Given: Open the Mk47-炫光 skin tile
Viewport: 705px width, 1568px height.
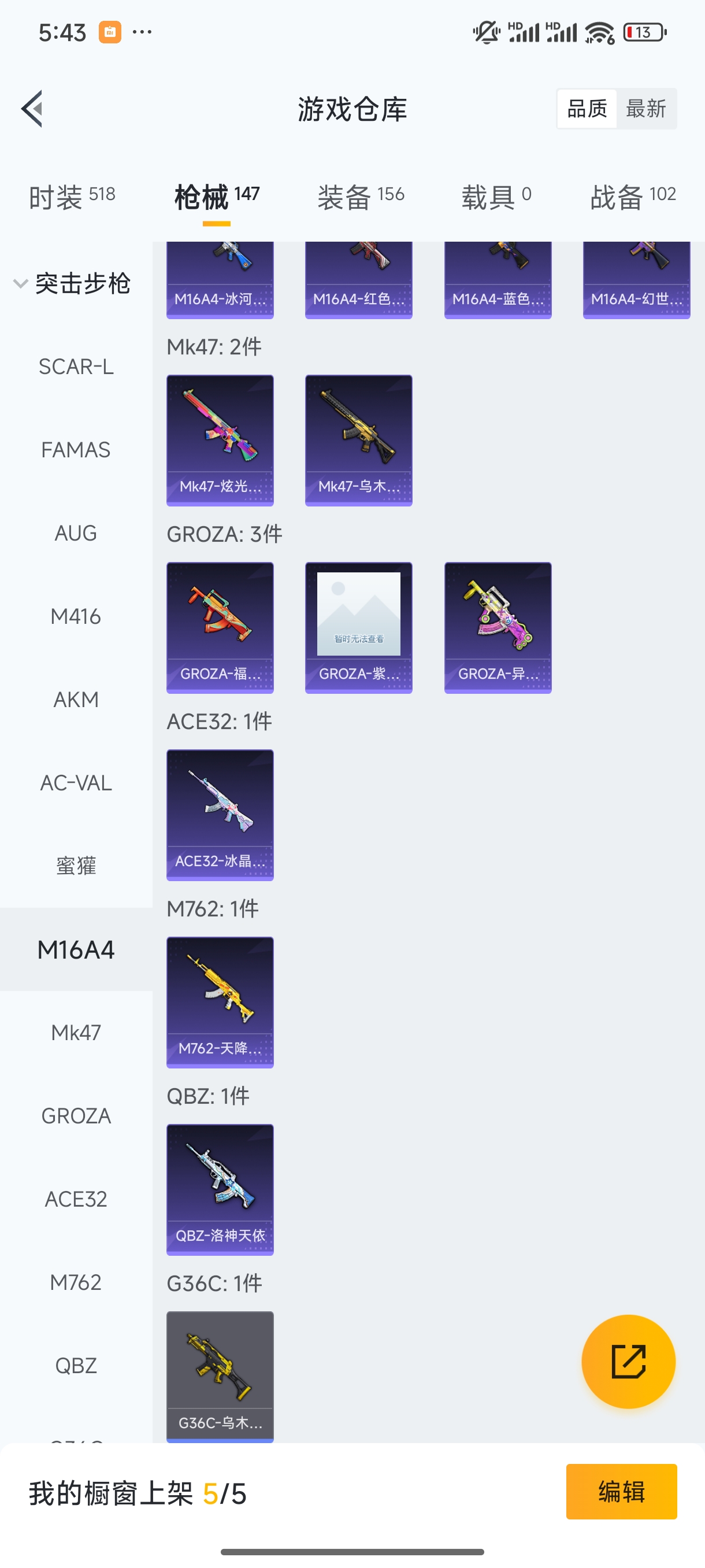Looking at the screenshot, I should click(x=220, y=440).
